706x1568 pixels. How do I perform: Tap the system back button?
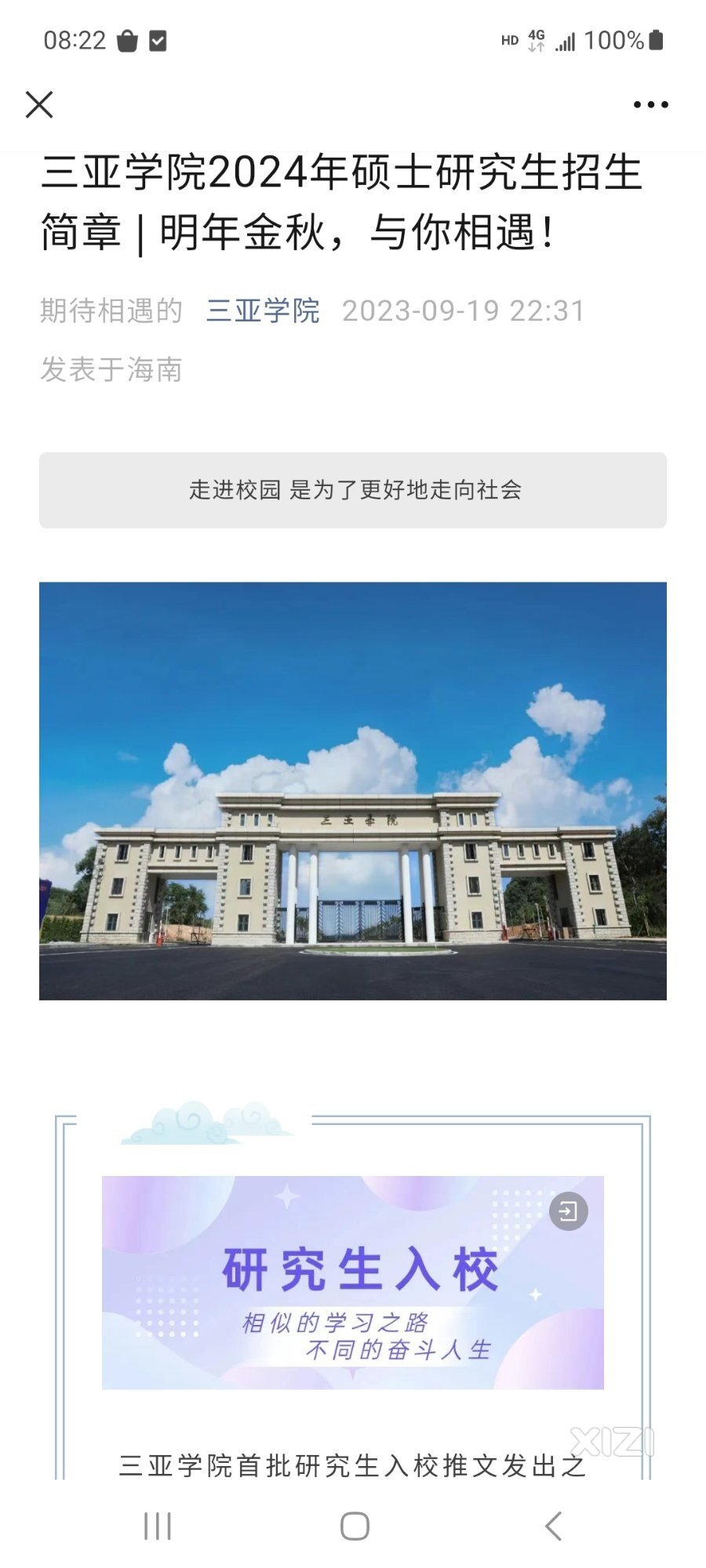(x=553, y=1526)
